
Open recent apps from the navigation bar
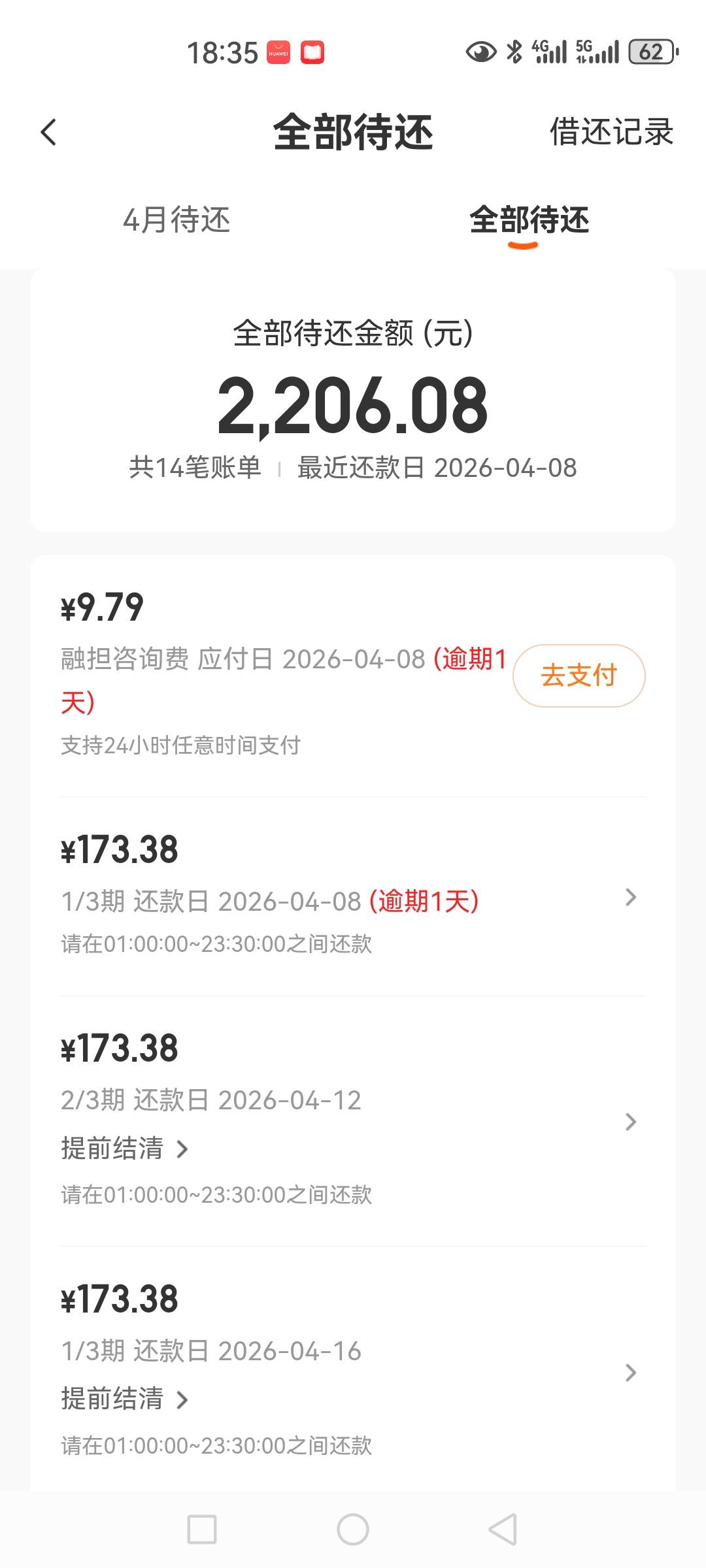tap(202, 1529)
